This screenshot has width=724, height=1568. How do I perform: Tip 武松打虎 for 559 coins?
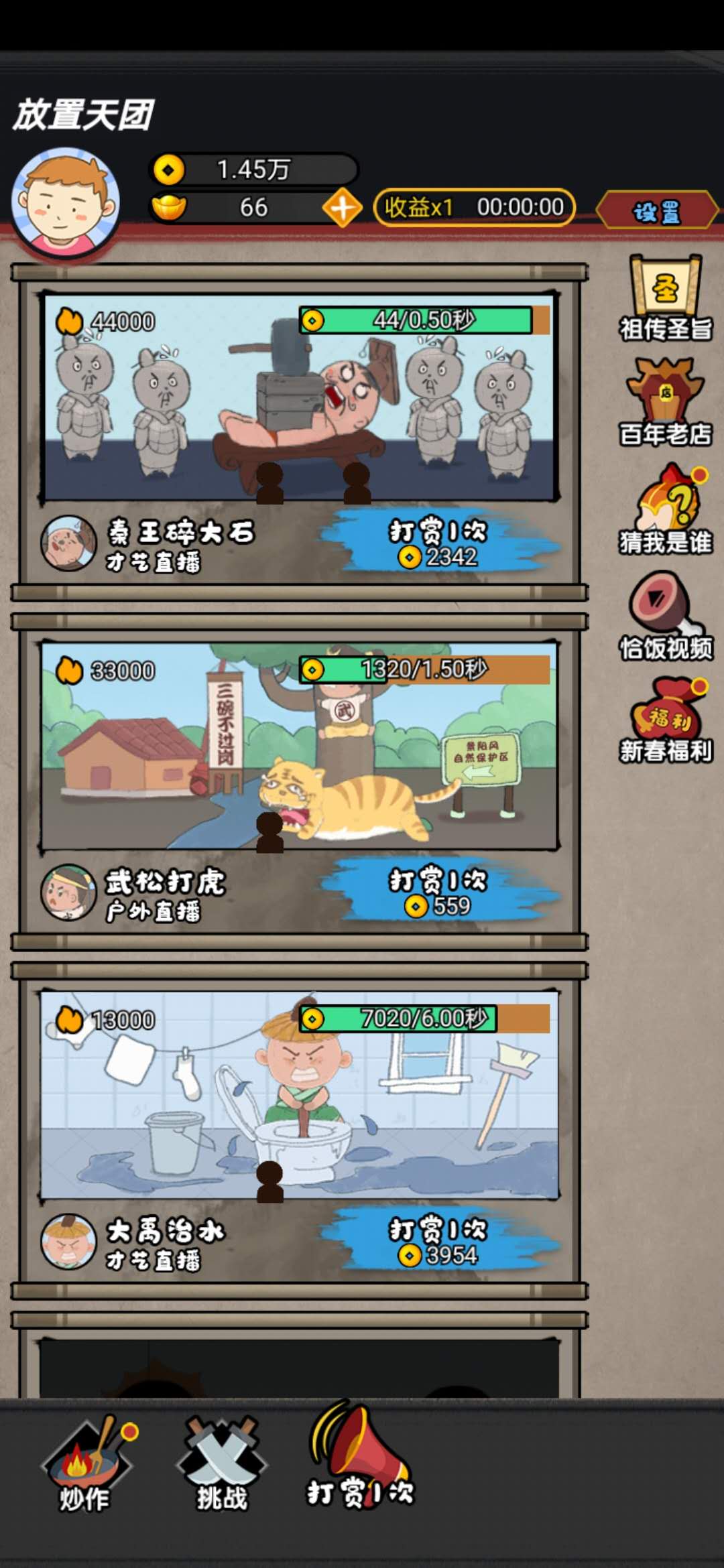[x=439, y=892]
